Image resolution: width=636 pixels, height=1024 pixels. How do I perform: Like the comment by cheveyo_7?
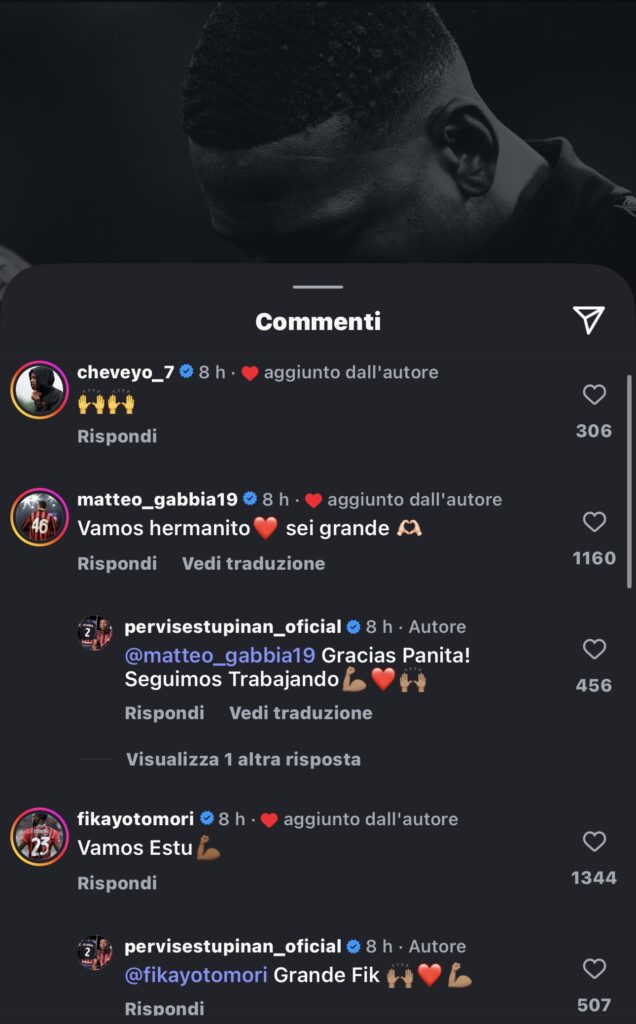point(594,395)
